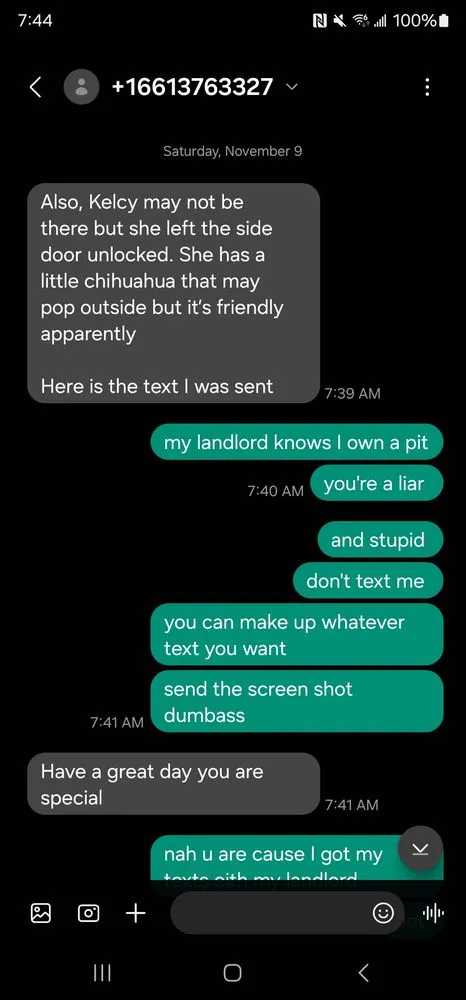
Task: Go back to the conversations list
Action: (x=36, y=87)
